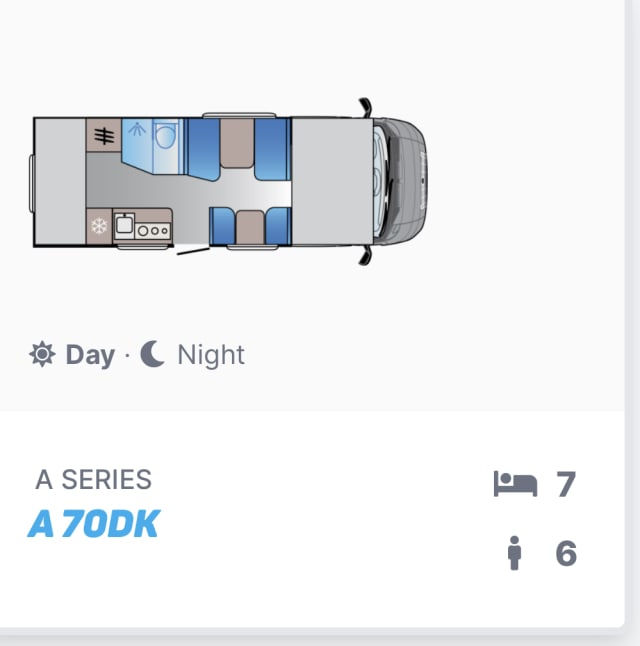Open the A 70DK model link

pyautogui.click(x=94, y=524)
